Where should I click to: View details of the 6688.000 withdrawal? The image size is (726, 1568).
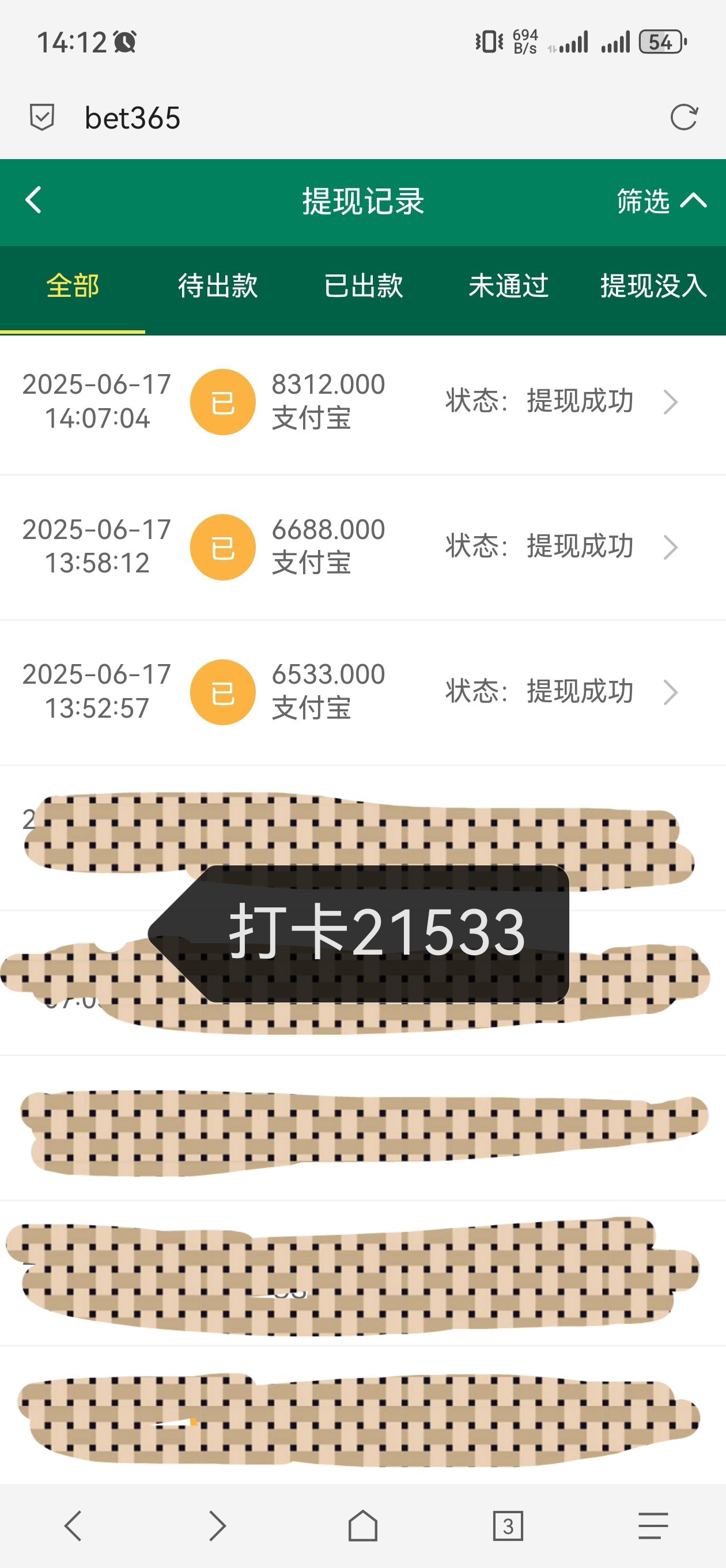pos(362,546)
